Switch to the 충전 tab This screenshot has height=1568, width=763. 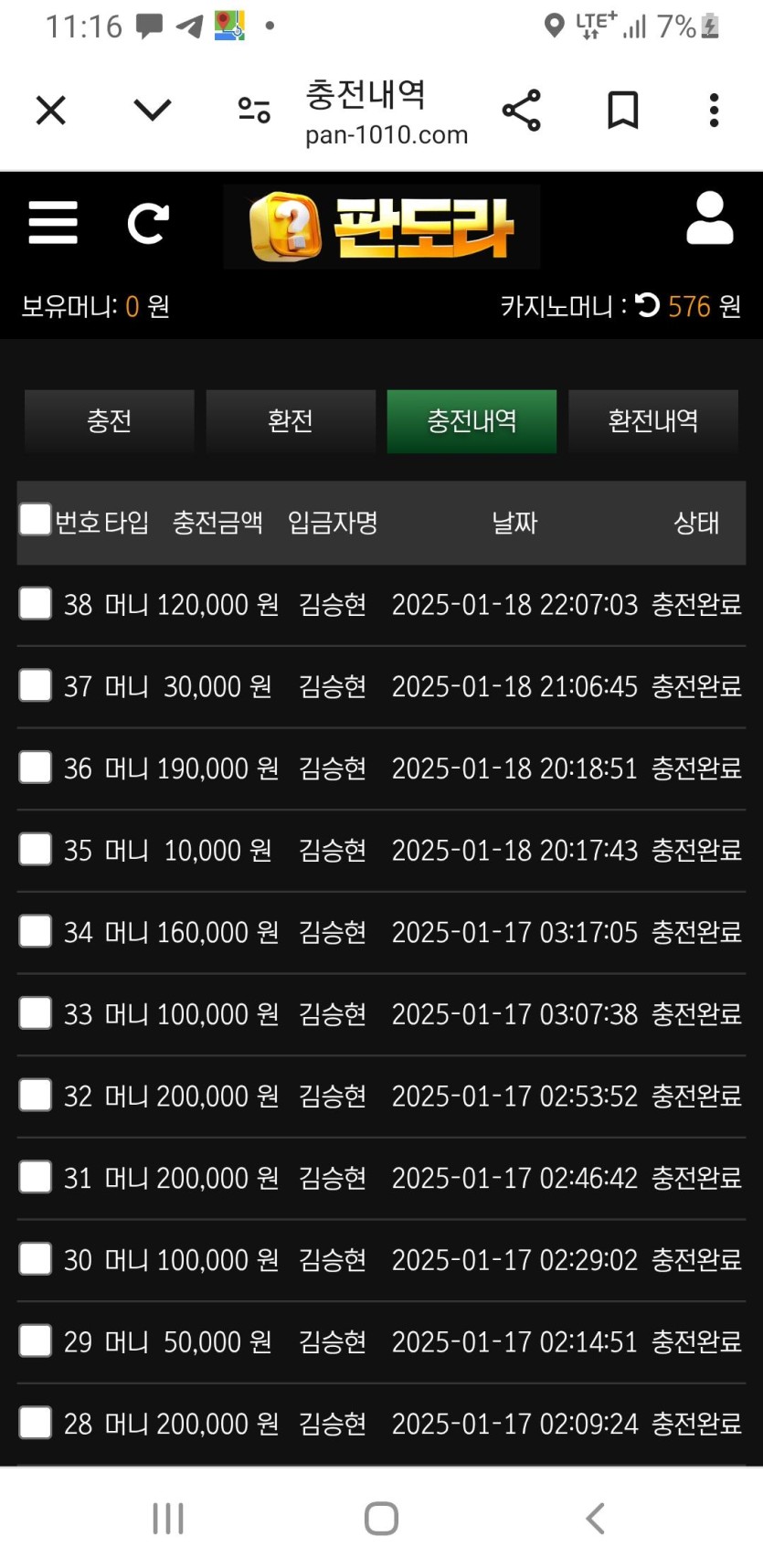coord(110,421)
